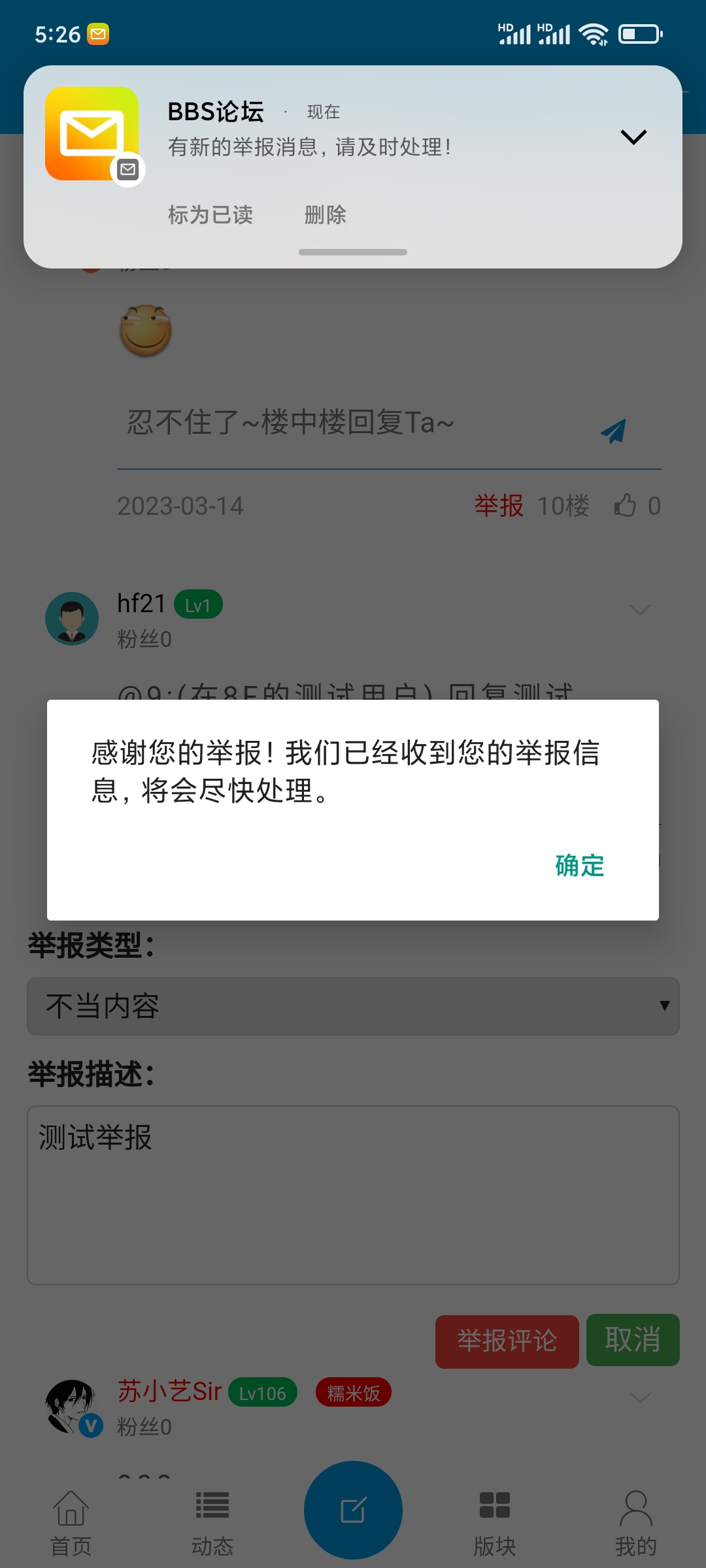This screenshot has width=706, height=1568.
Task: Send the reply with the paper-plane icon
Action: click(x=613, y=431)
